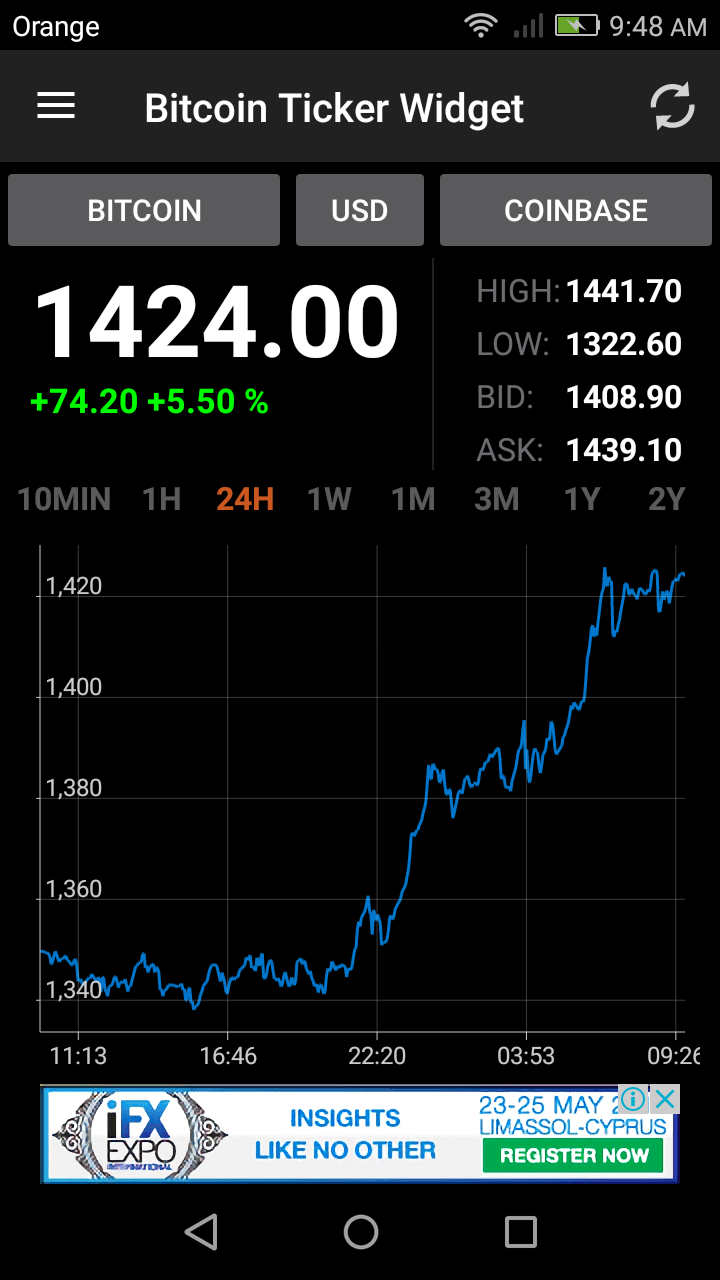Refresh the ticker data

point(673,106)
